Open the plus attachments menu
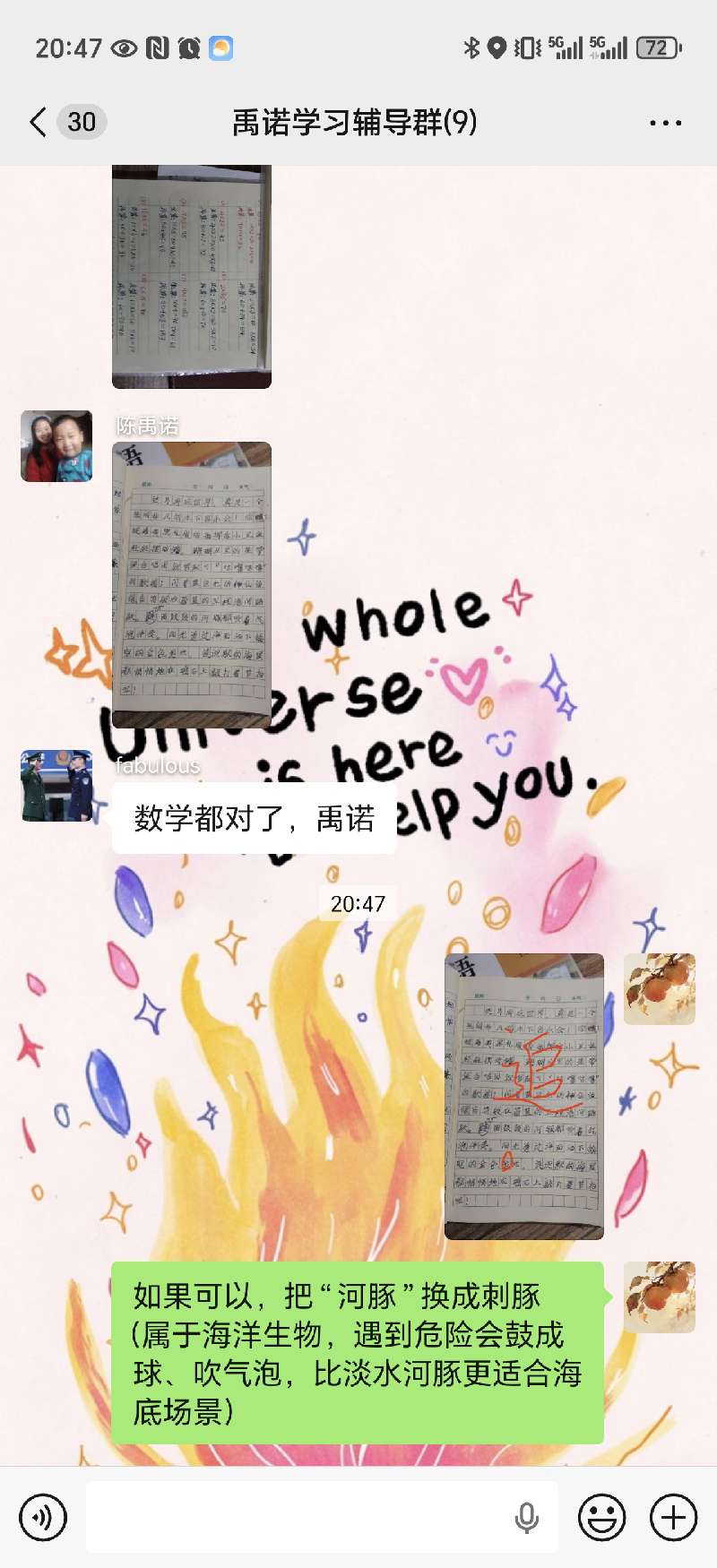The width and height of the screenshot is (717, 1568). [673, 1517]
